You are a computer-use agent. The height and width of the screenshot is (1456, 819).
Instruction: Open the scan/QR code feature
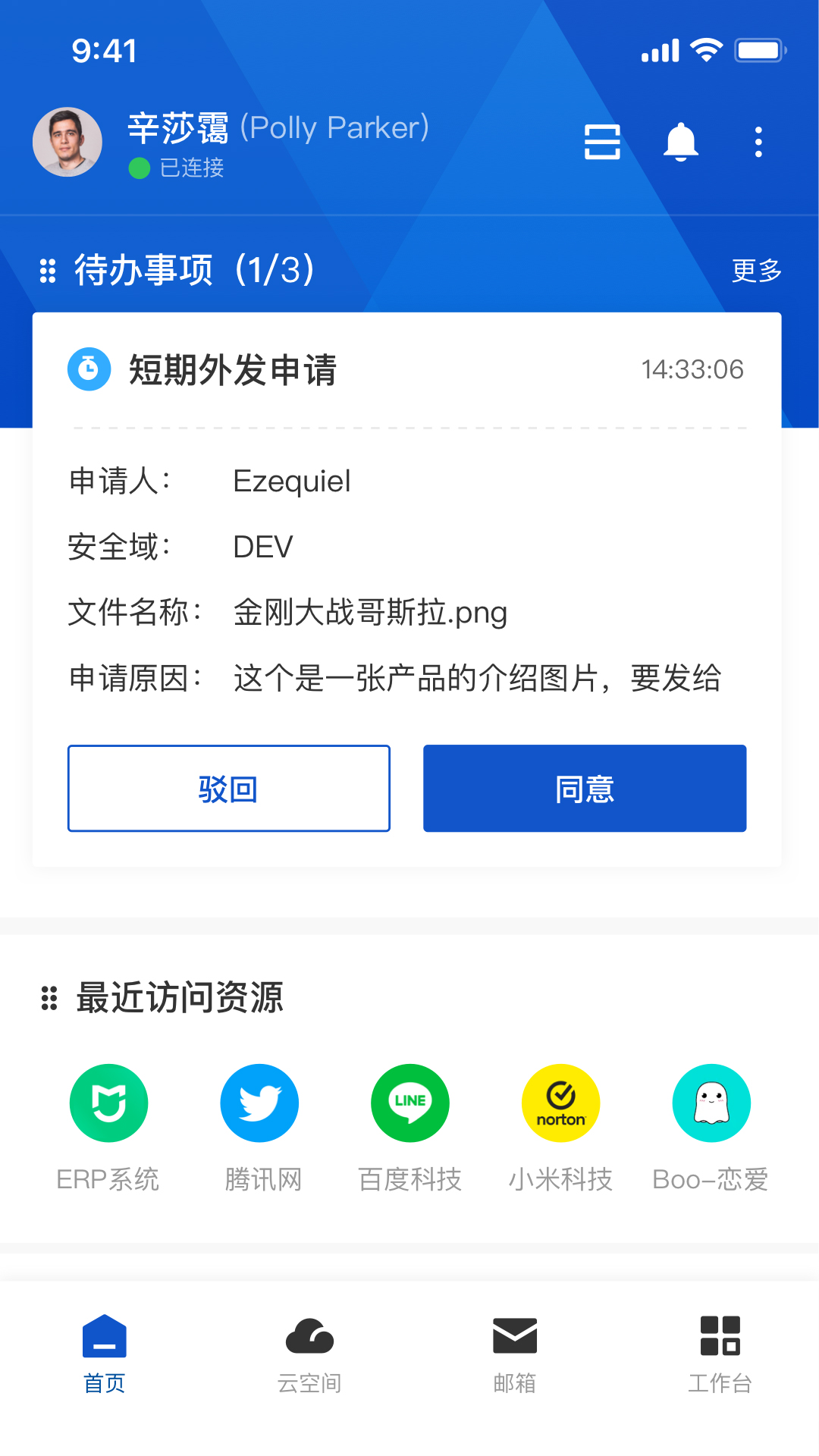click(601, 142)
